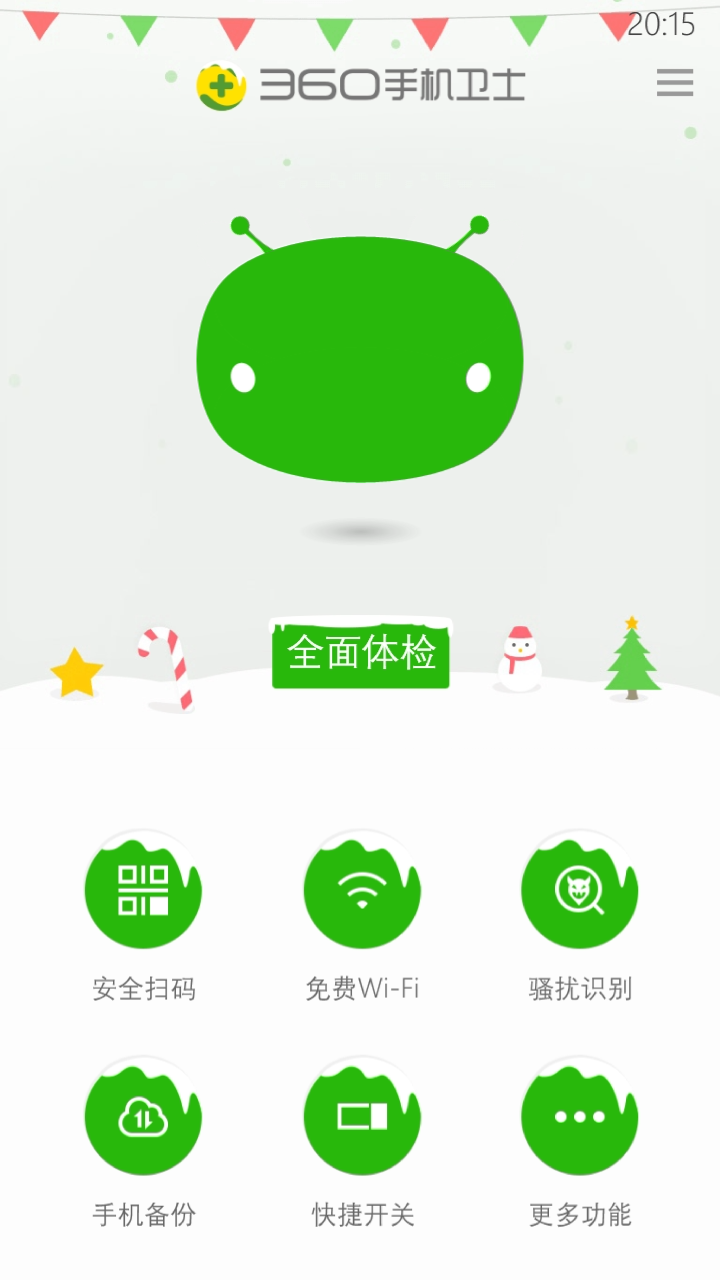
Task: Open 安全扫码 QR scanner
Action: (x=143, y=891)
